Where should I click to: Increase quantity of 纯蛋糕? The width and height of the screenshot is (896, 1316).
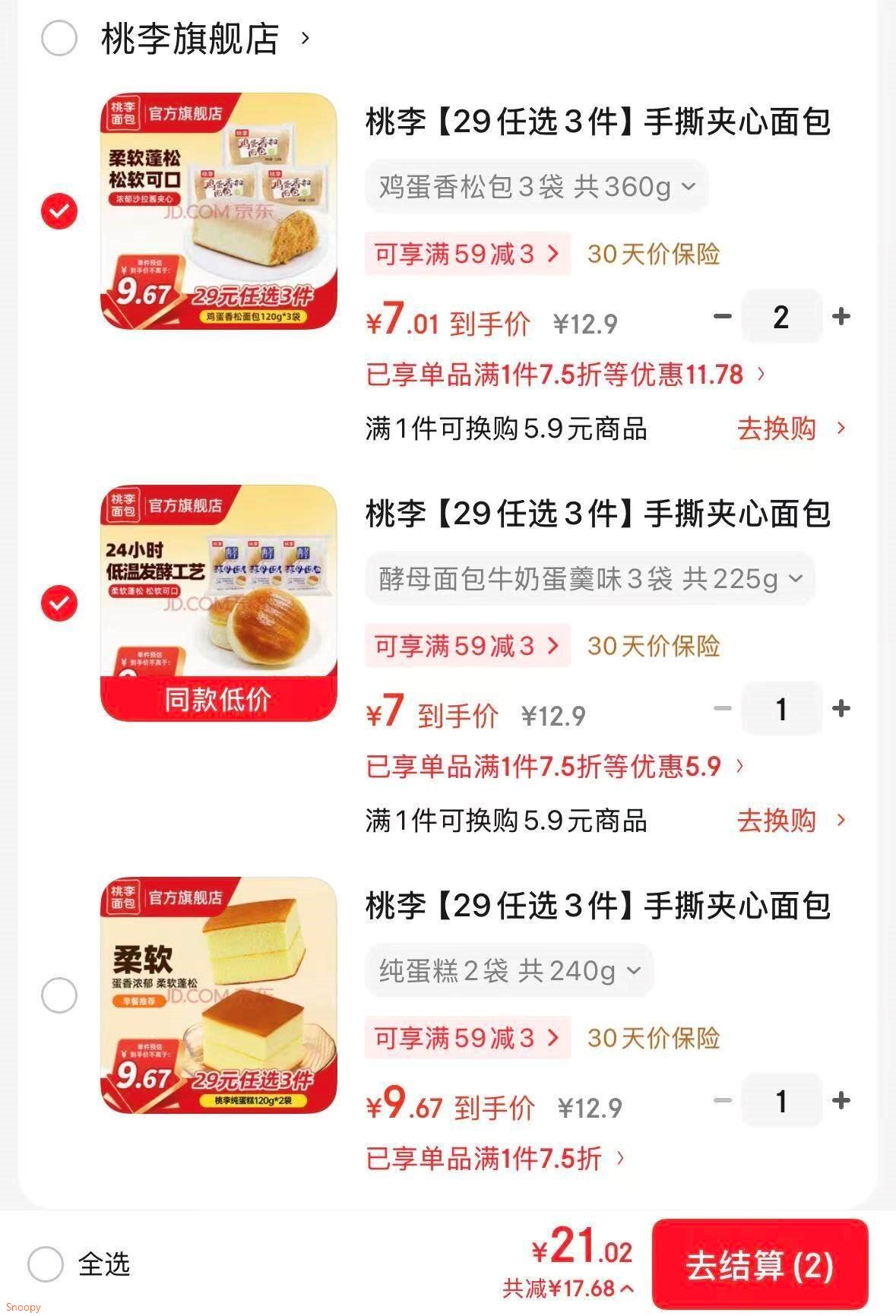point(841,1100)
